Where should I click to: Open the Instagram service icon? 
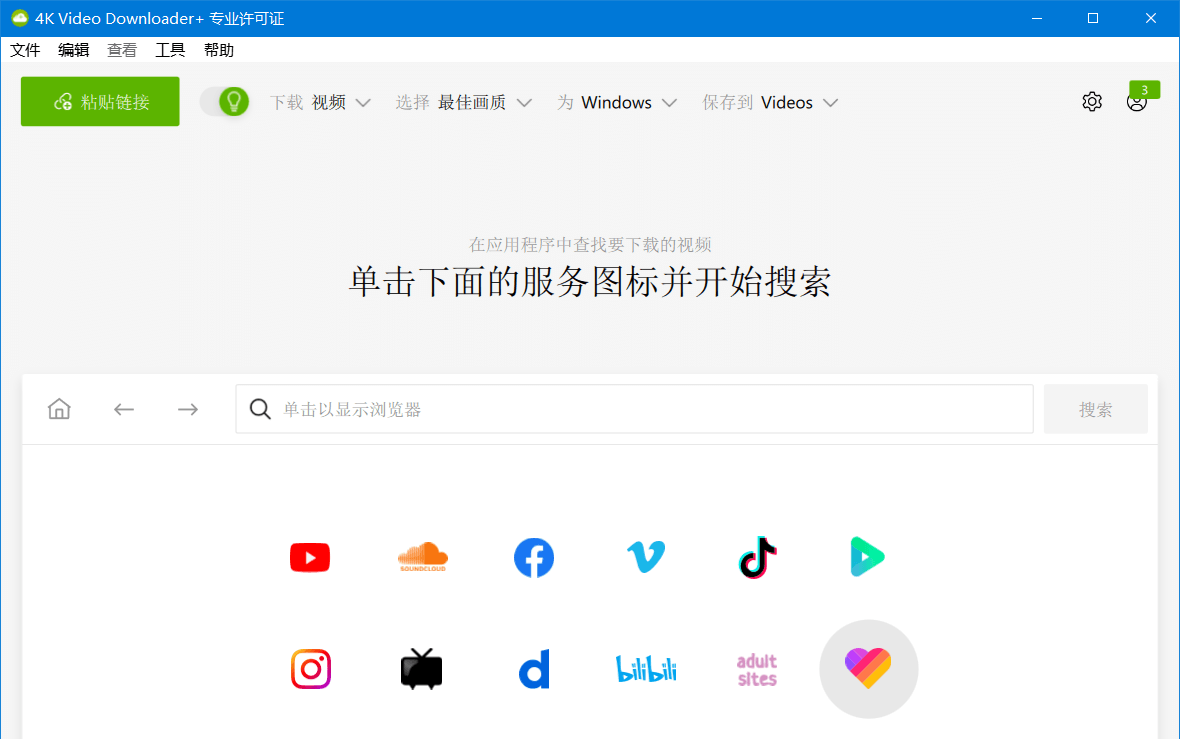[x=310, y=669]
